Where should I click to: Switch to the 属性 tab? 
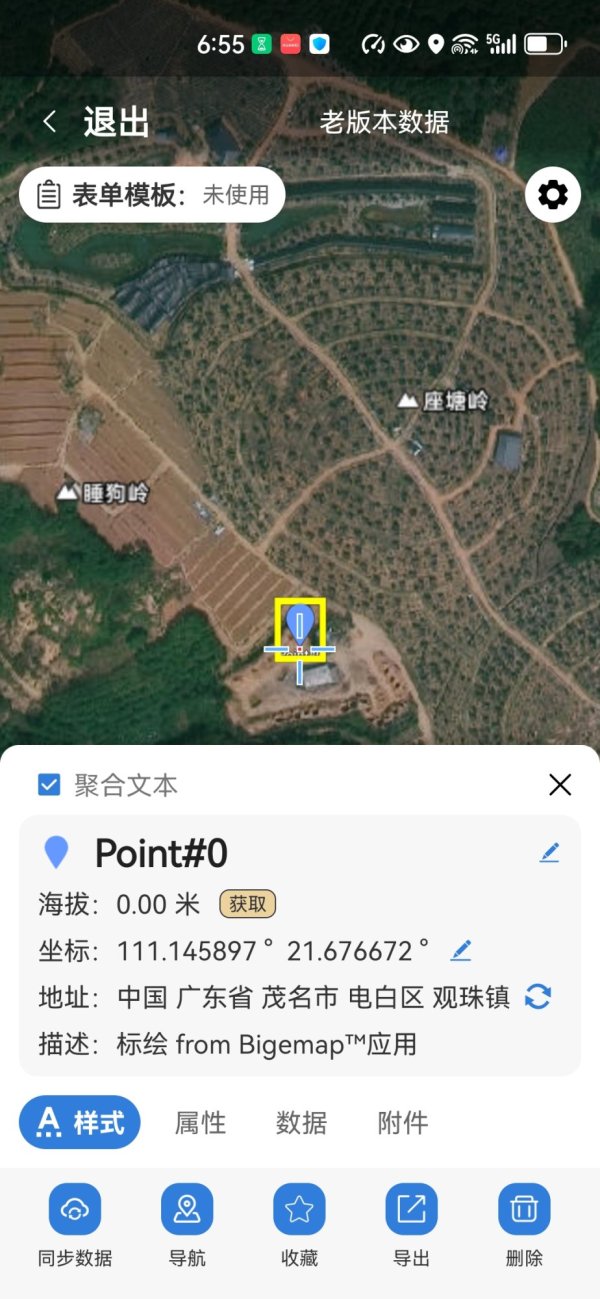click(200, 1122)
